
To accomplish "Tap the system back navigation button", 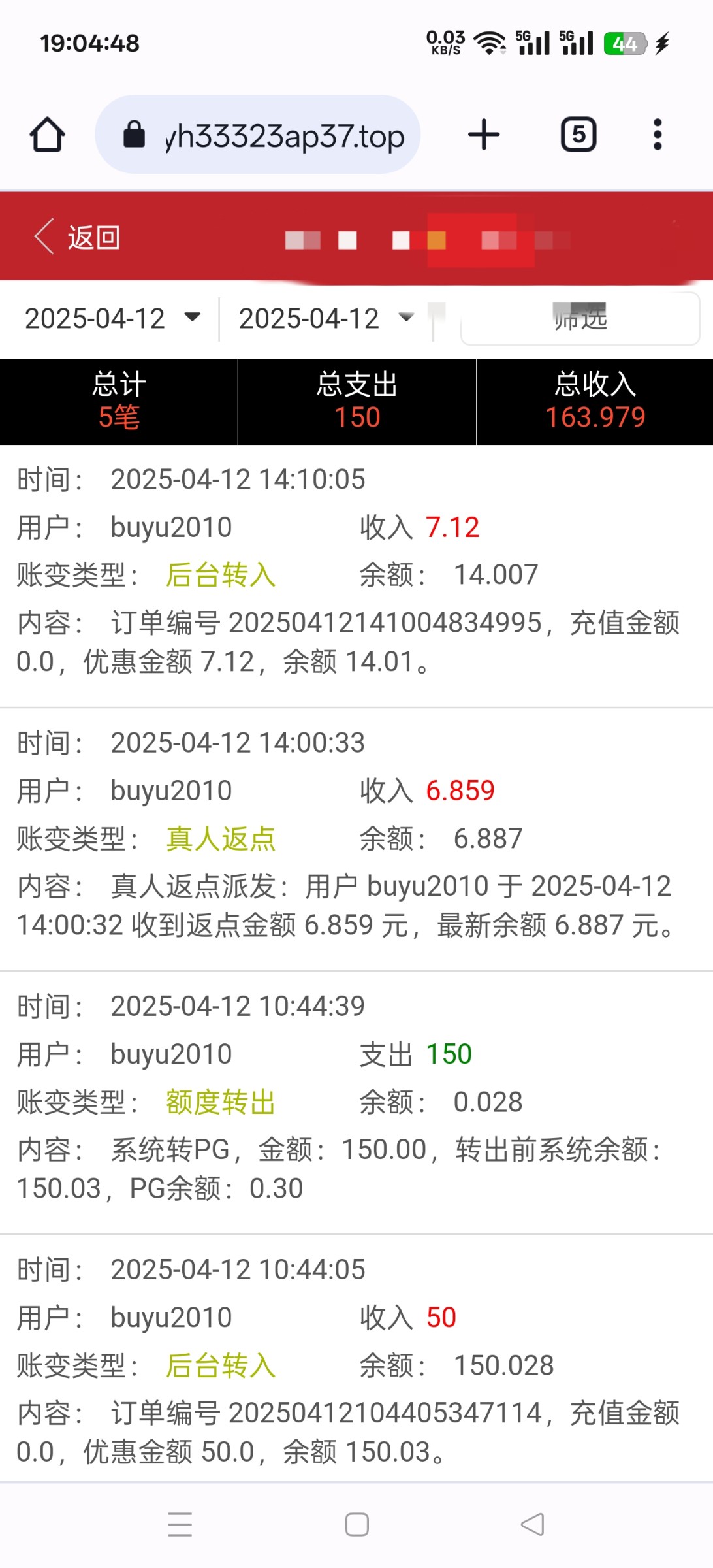I will (532, 1525).
